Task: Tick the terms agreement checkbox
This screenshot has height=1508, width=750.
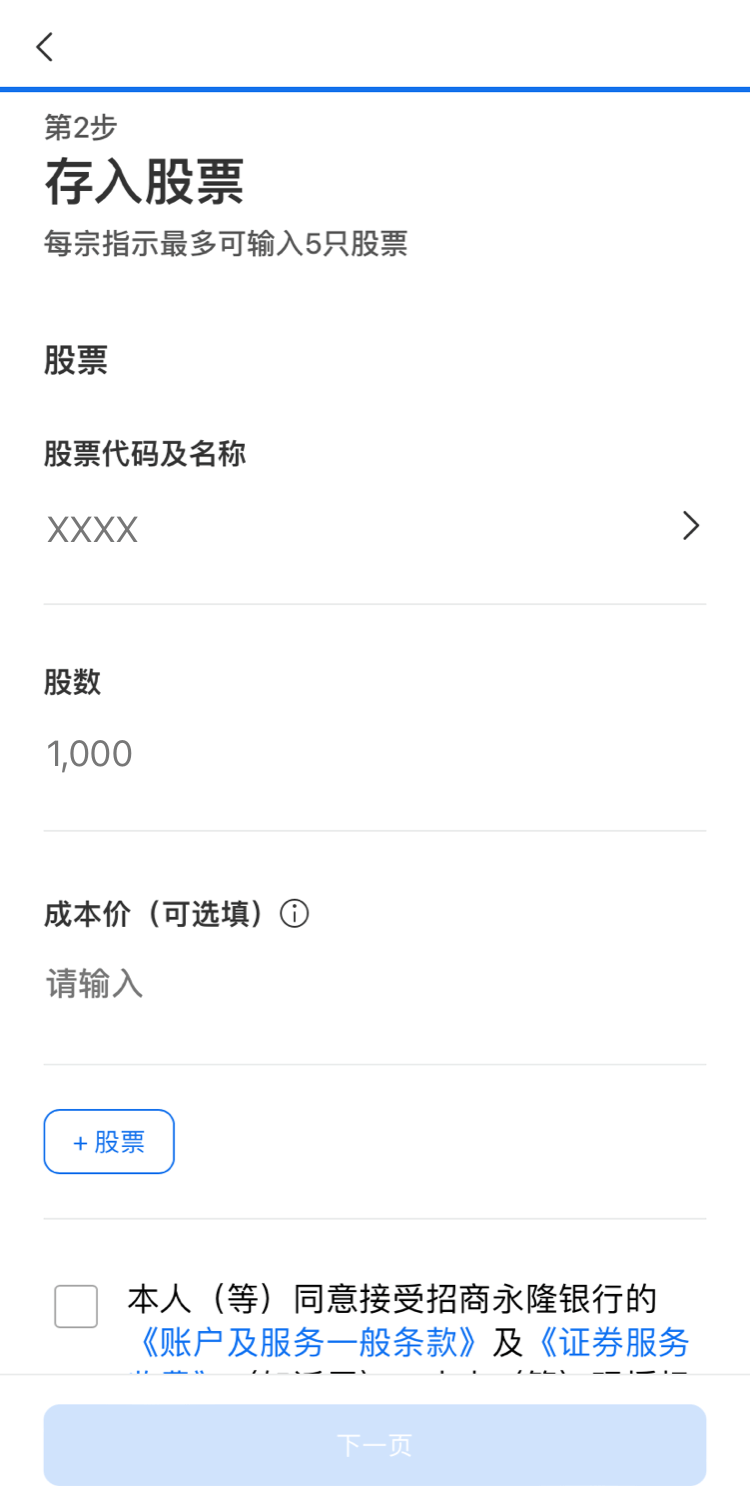Action: (76, 1306)
